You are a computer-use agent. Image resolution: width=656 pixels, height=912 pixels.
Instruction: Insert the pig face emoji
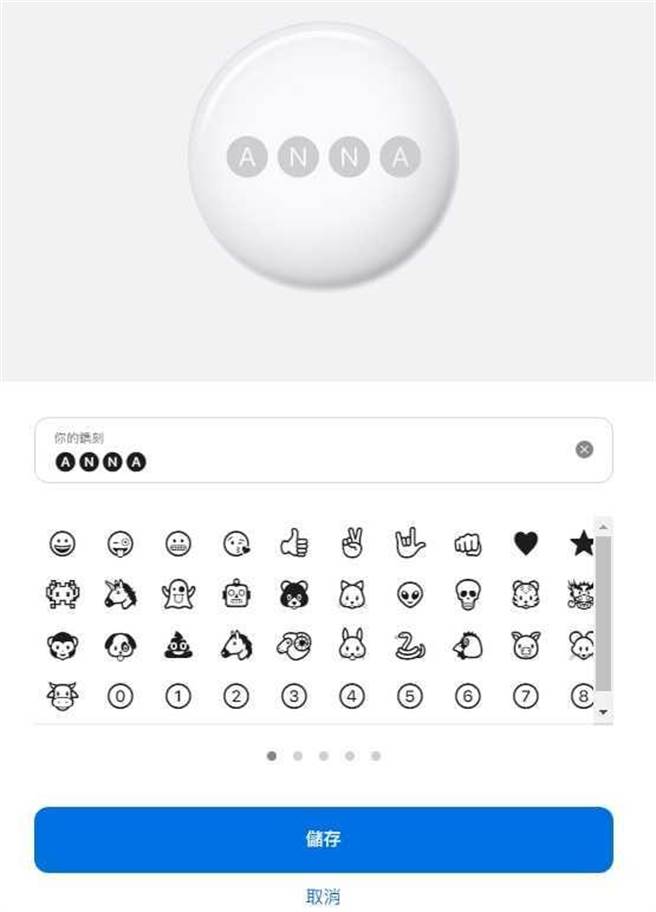tap(525, 645)
